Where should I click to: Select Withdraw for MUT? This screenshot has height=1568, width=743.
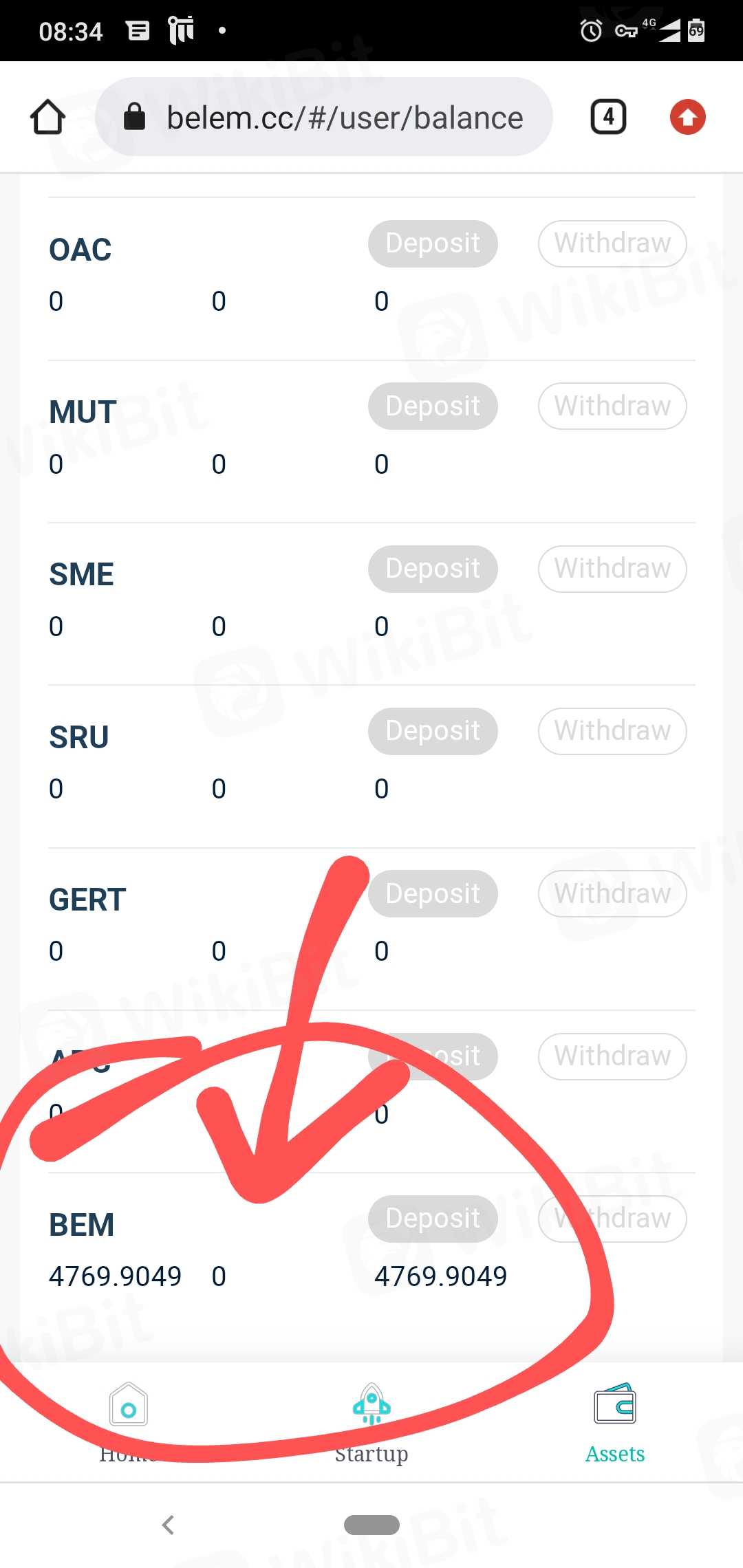(612, 406)
